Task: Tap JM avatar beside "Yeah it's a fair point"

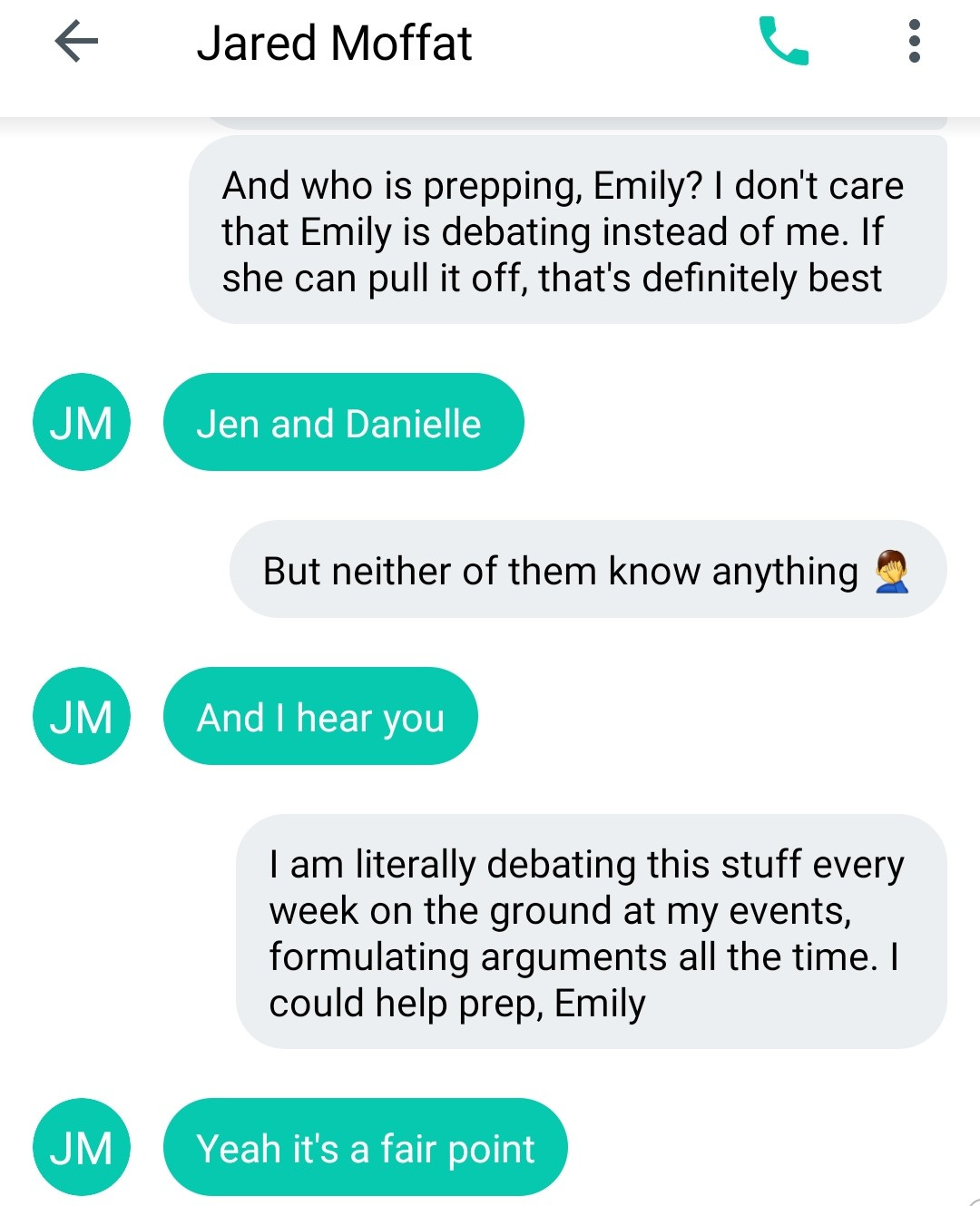Action: [82, 1147]
